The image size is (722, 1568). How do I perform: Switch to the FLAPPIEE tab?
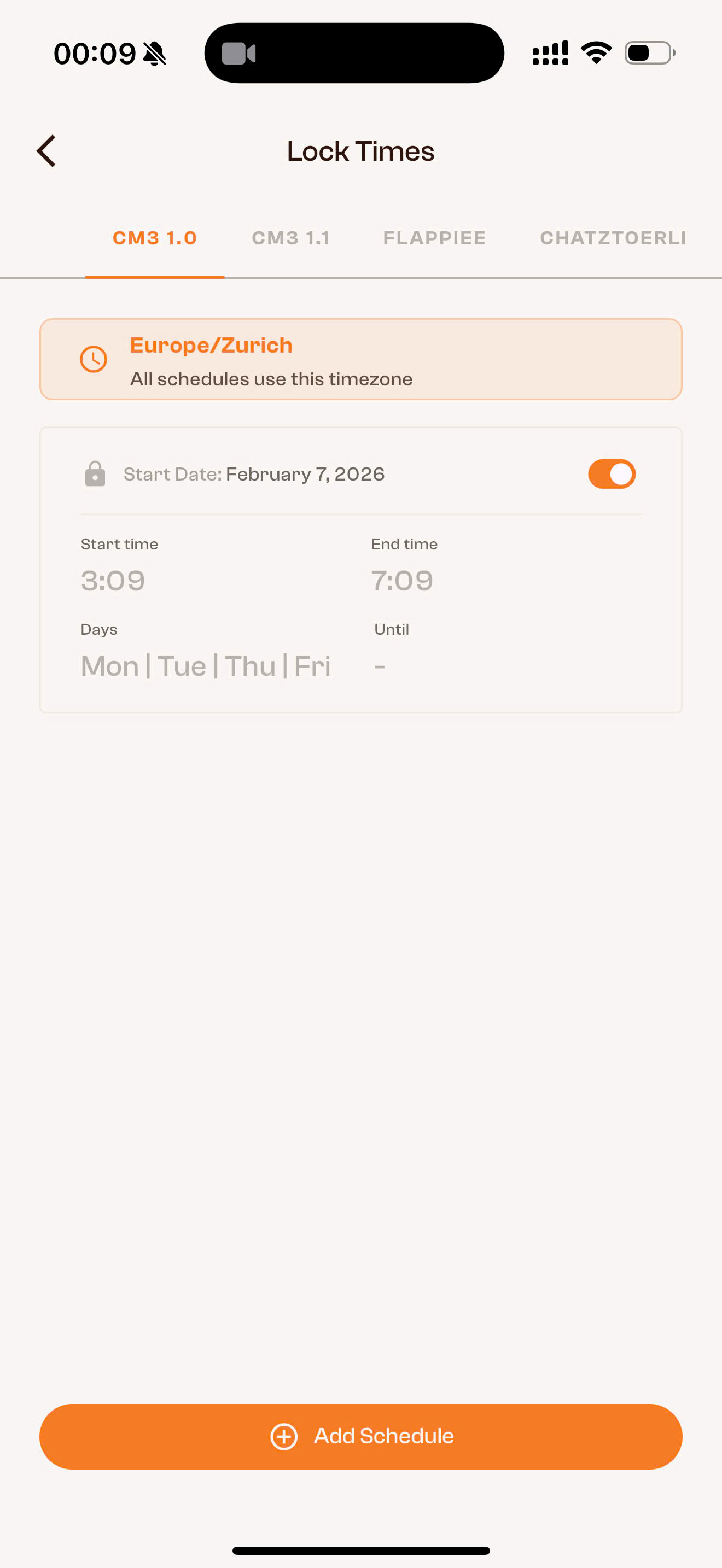pyautogui.click(x=434, y=238)
